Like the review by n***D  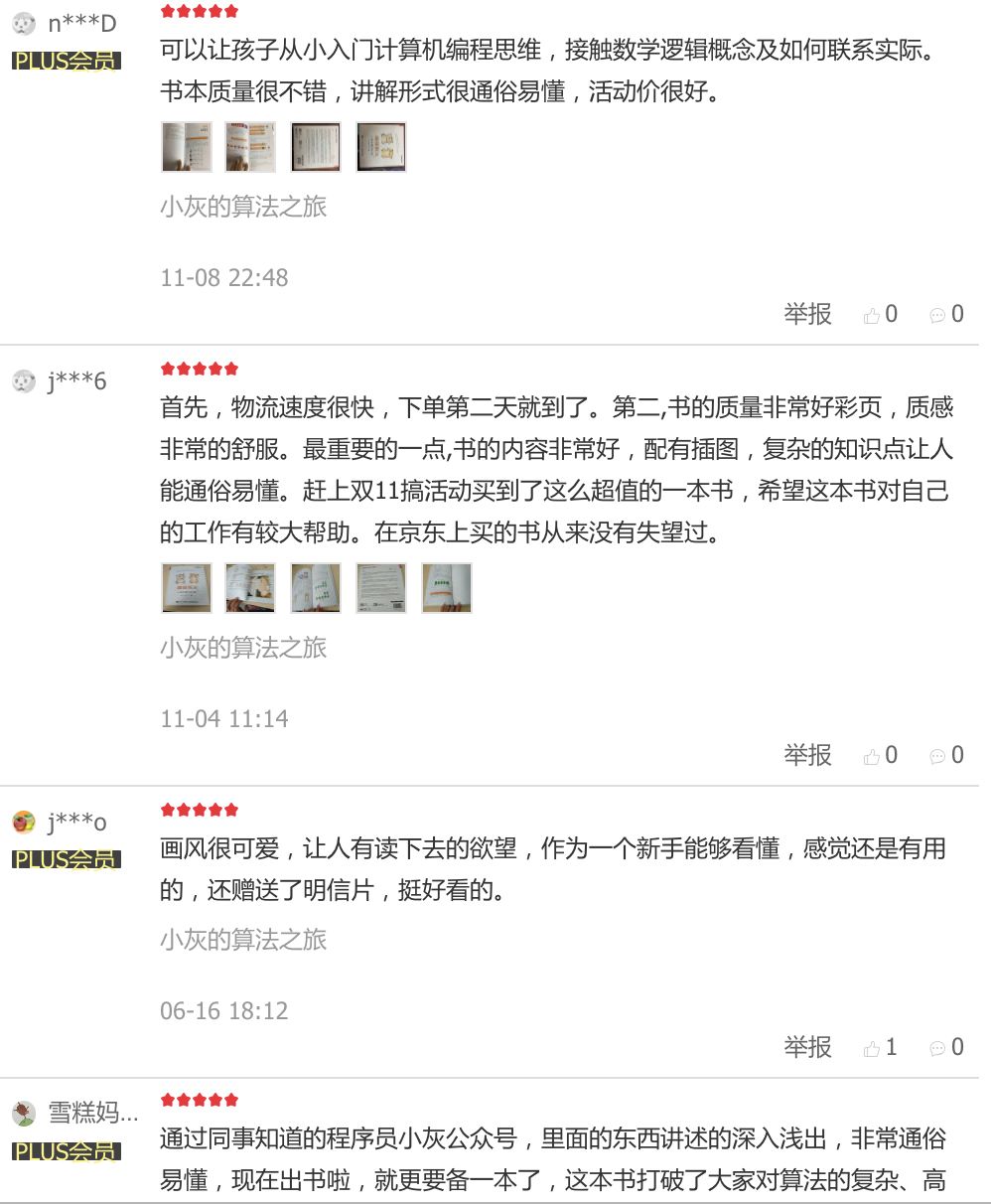pyautogui.click(x=880, y=315)
